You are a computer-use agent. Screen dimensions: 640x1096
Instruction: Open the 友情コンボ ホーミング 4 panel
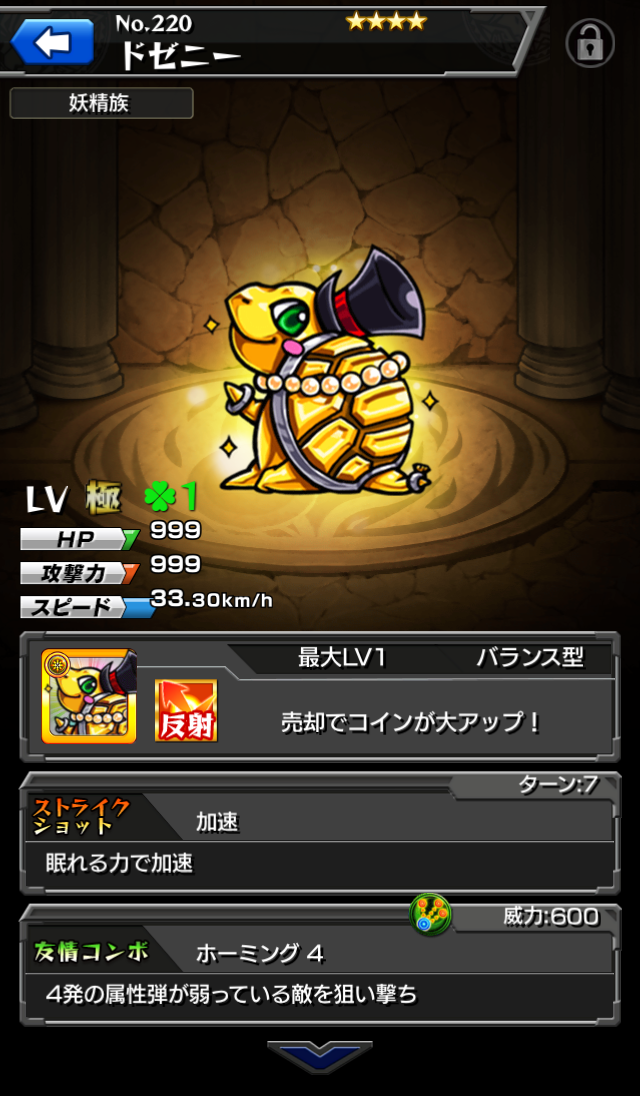[x=320, y=965]
